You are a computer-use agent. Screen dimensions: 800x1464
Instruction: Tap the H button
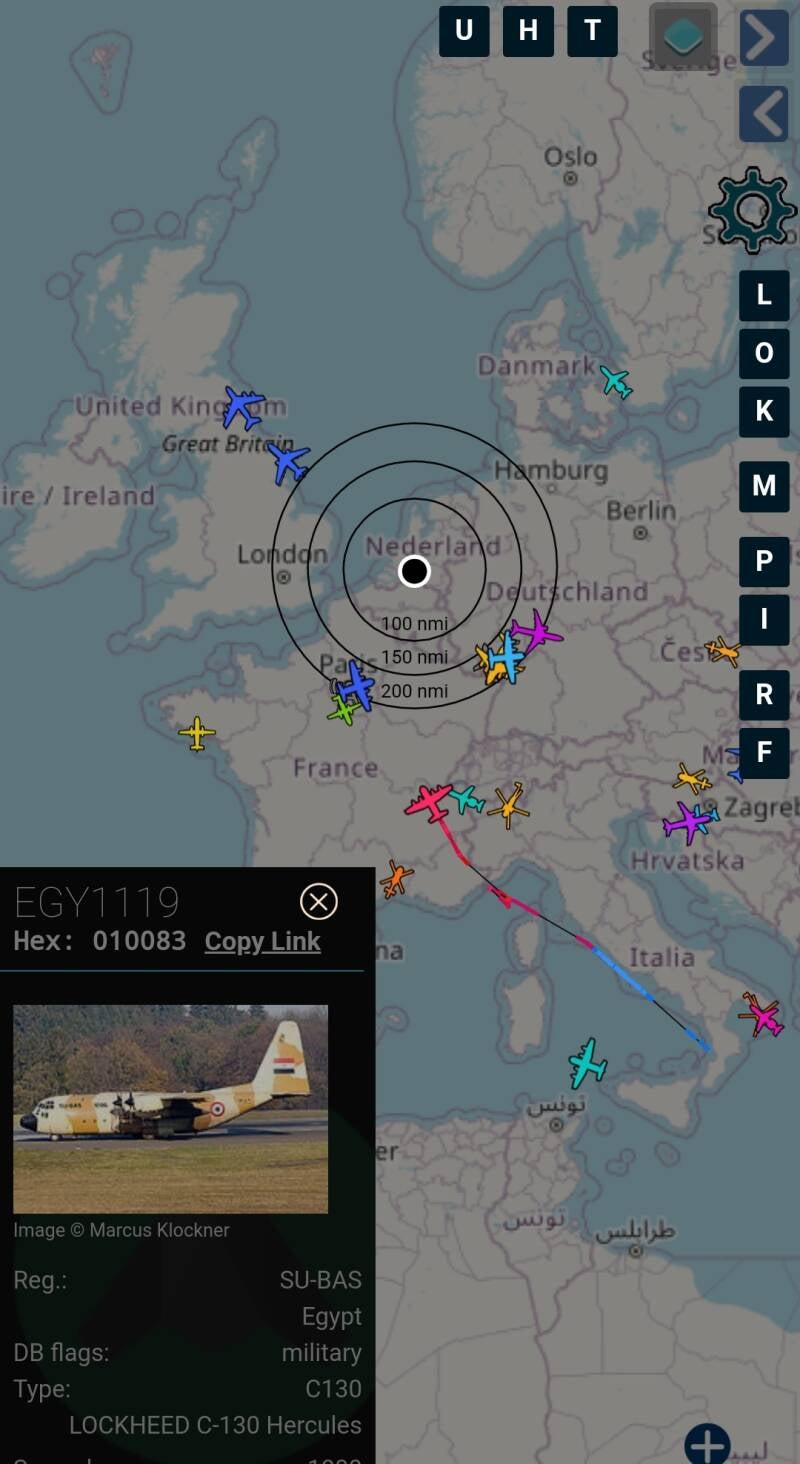tap(528, 31)
